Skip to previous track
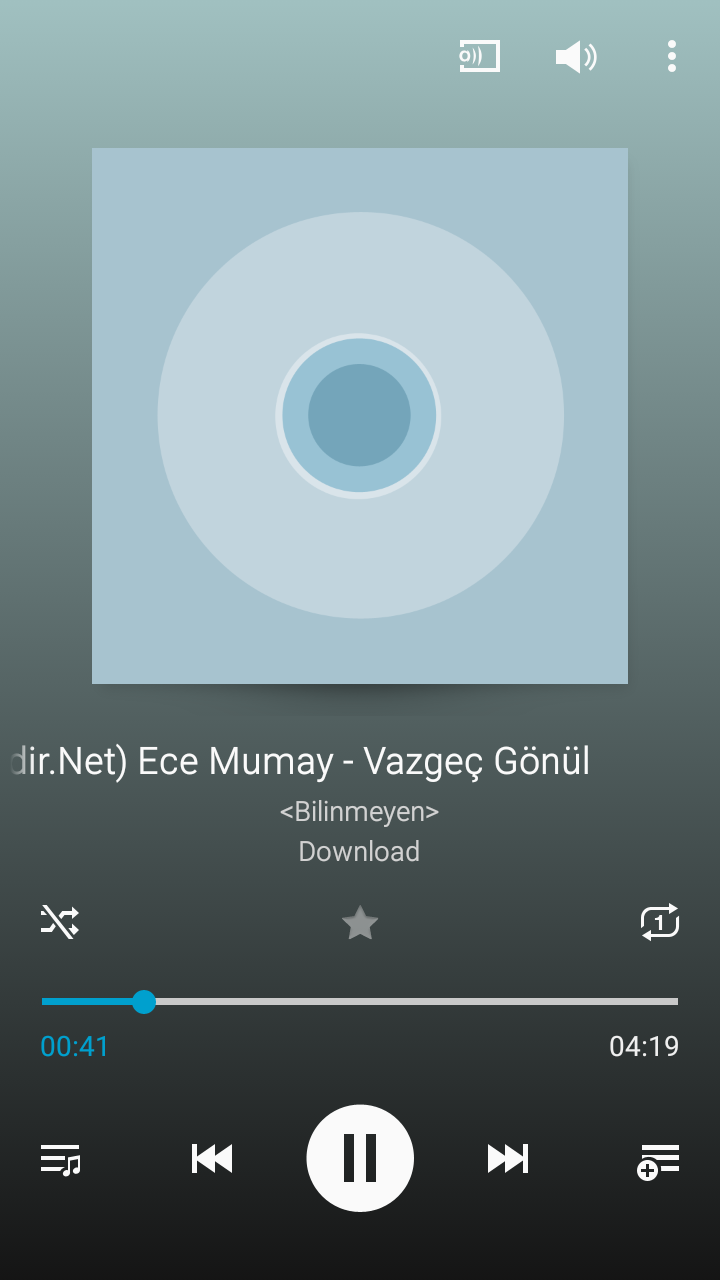 pyautogui.click(x=212, y=1159)
